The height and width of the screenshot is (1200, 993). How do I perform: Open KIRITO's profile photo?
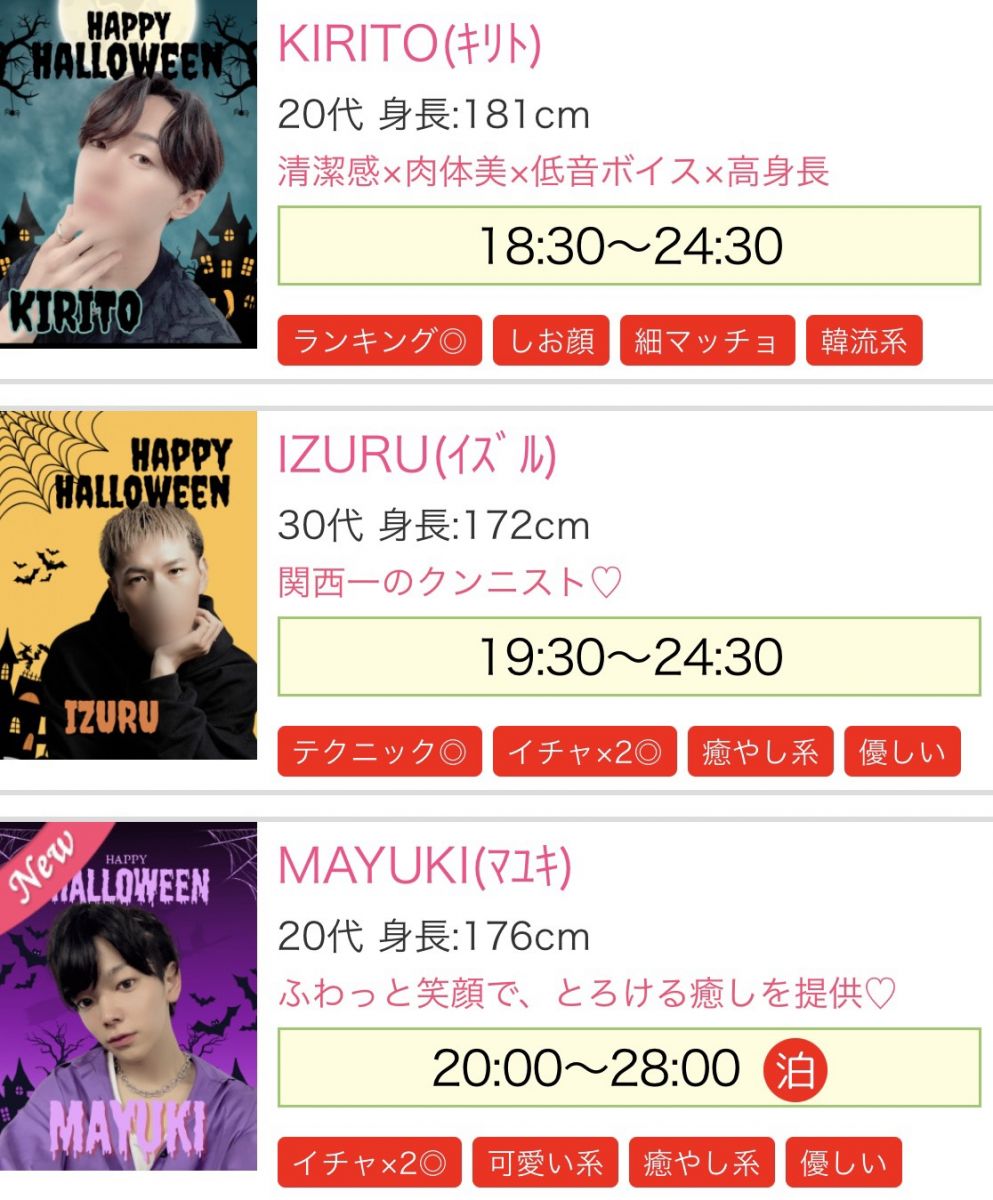128,173
